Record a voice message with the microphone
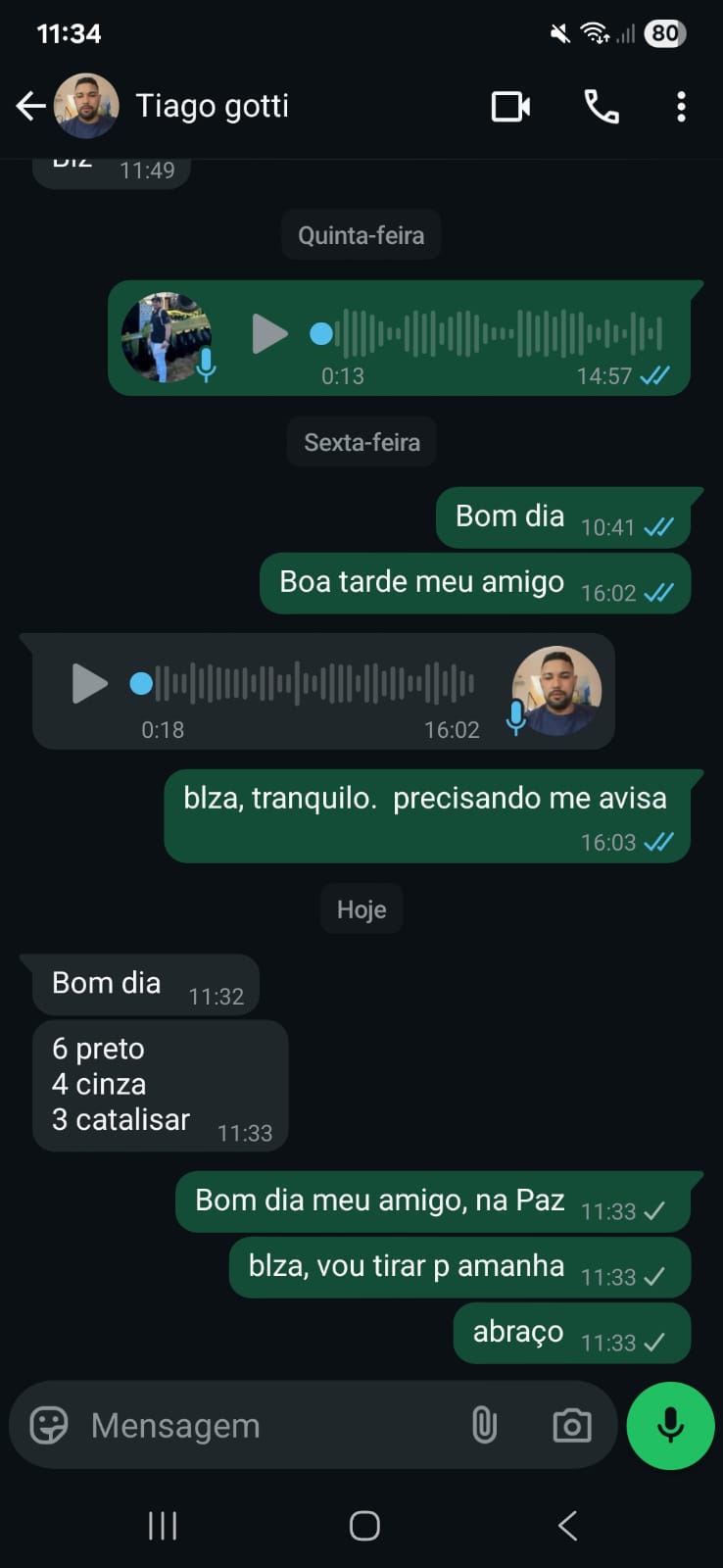723x1568 pixels. tap(670, 1425)
